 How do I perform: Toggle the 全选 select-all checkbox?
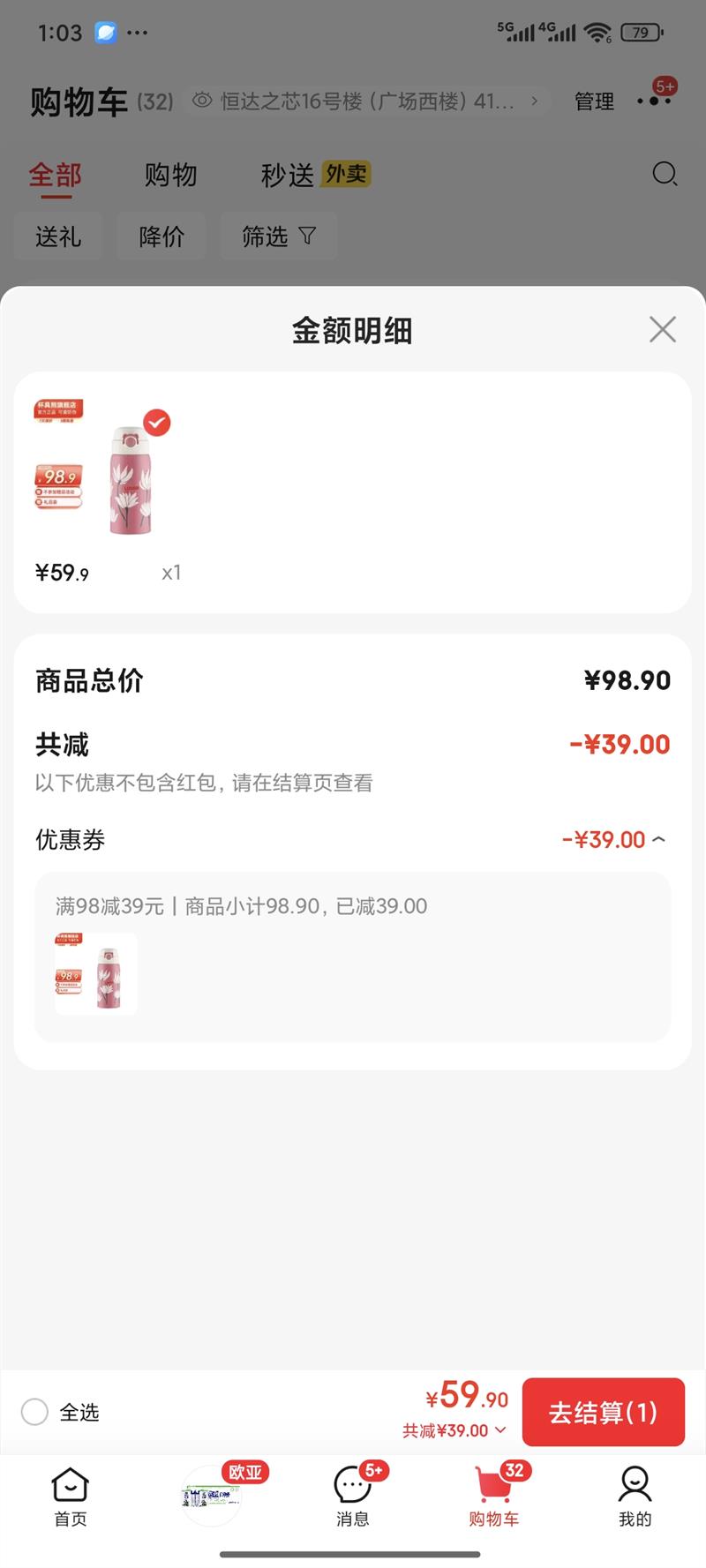click(x=35, y=1412)
